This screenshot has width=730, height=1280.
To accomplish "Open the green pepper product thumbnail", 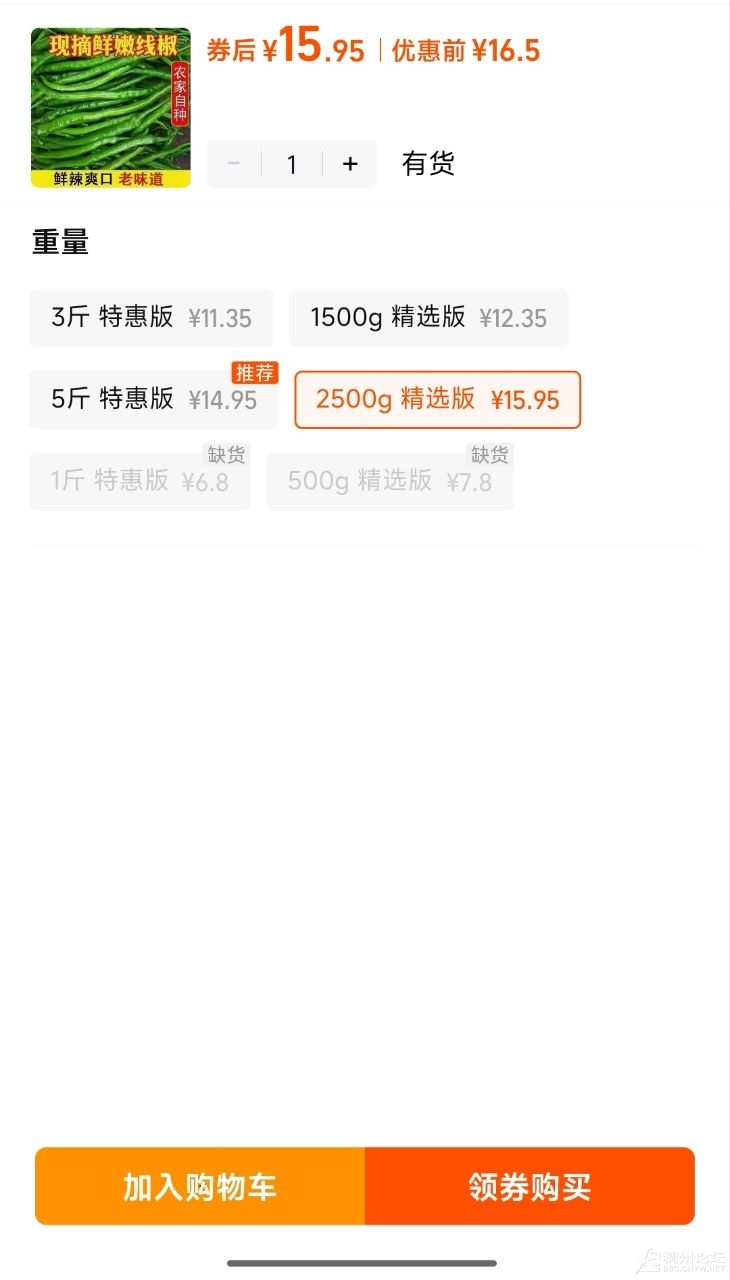I will pyautogui.click(x=110, y=108).
